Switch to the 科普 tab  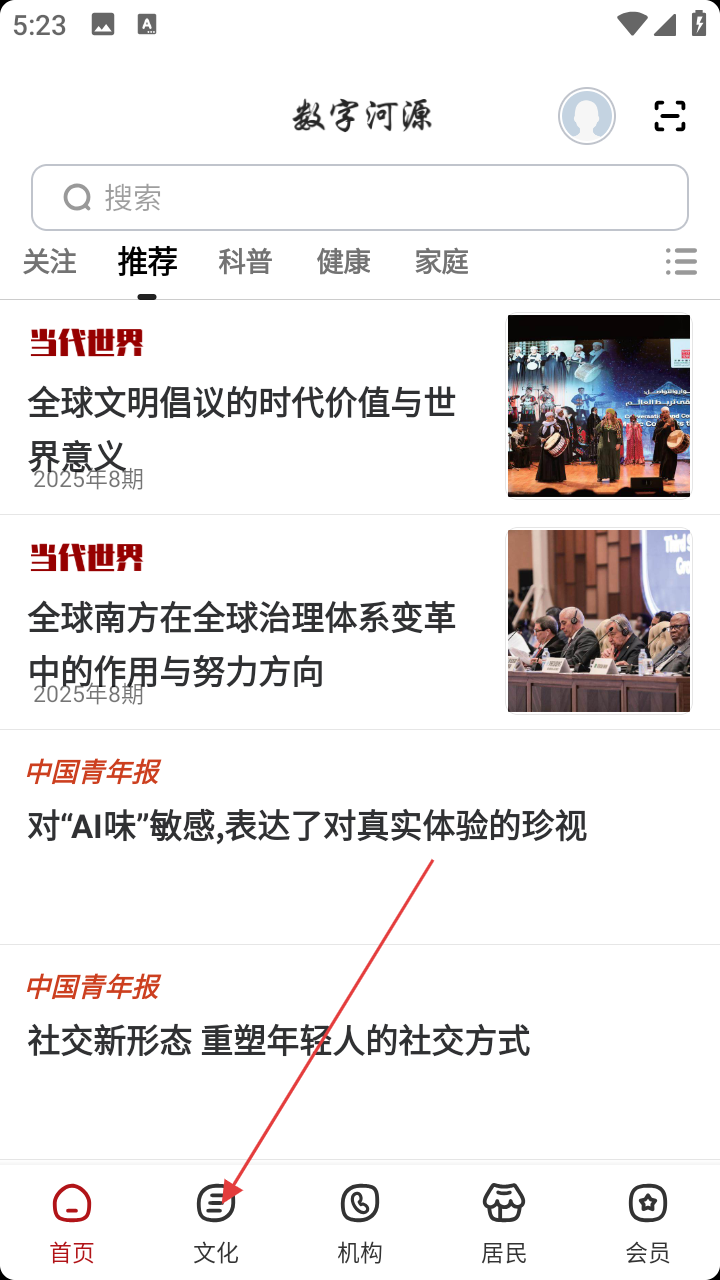245,262
